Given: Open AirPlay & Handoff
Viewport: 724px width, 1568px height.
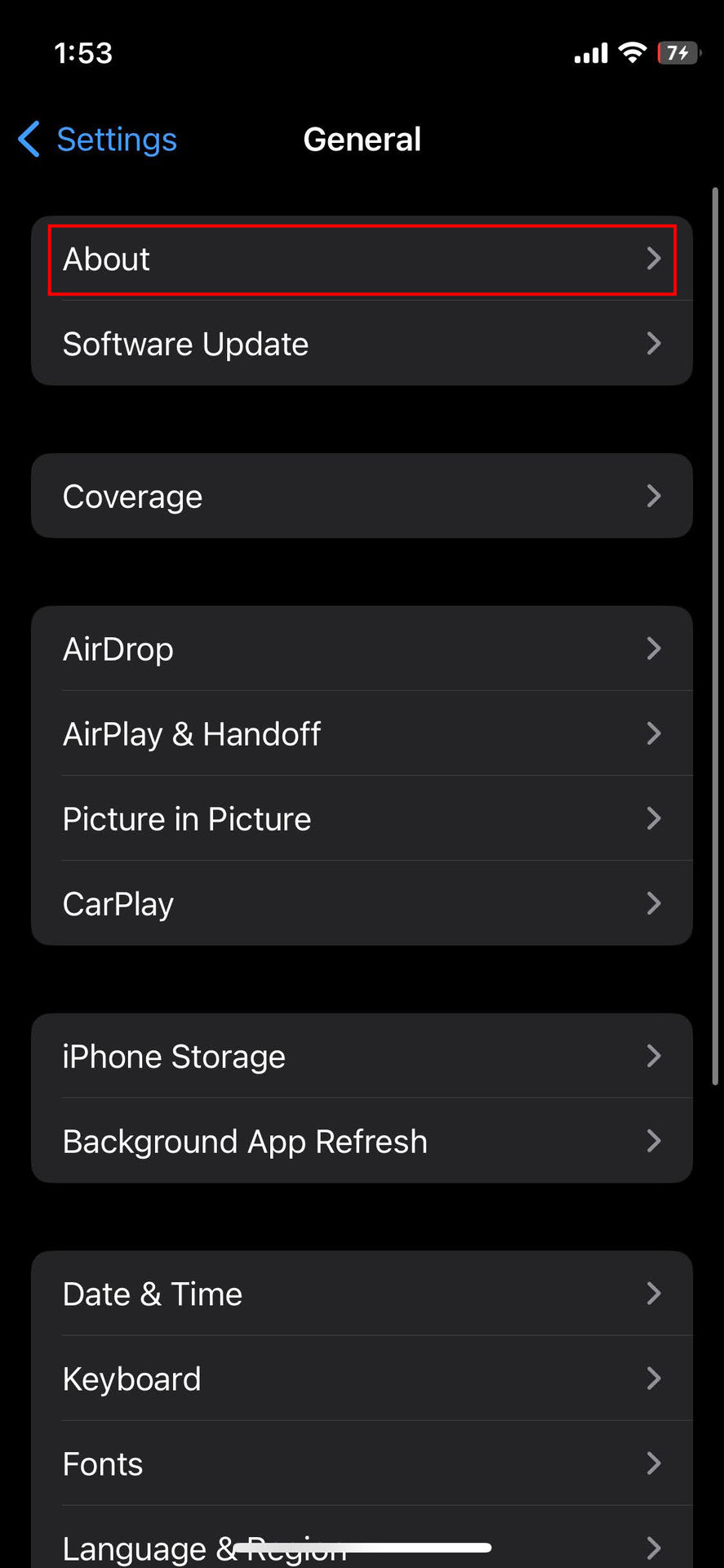Looking at the screenshot, I should (x=362, y=734).
